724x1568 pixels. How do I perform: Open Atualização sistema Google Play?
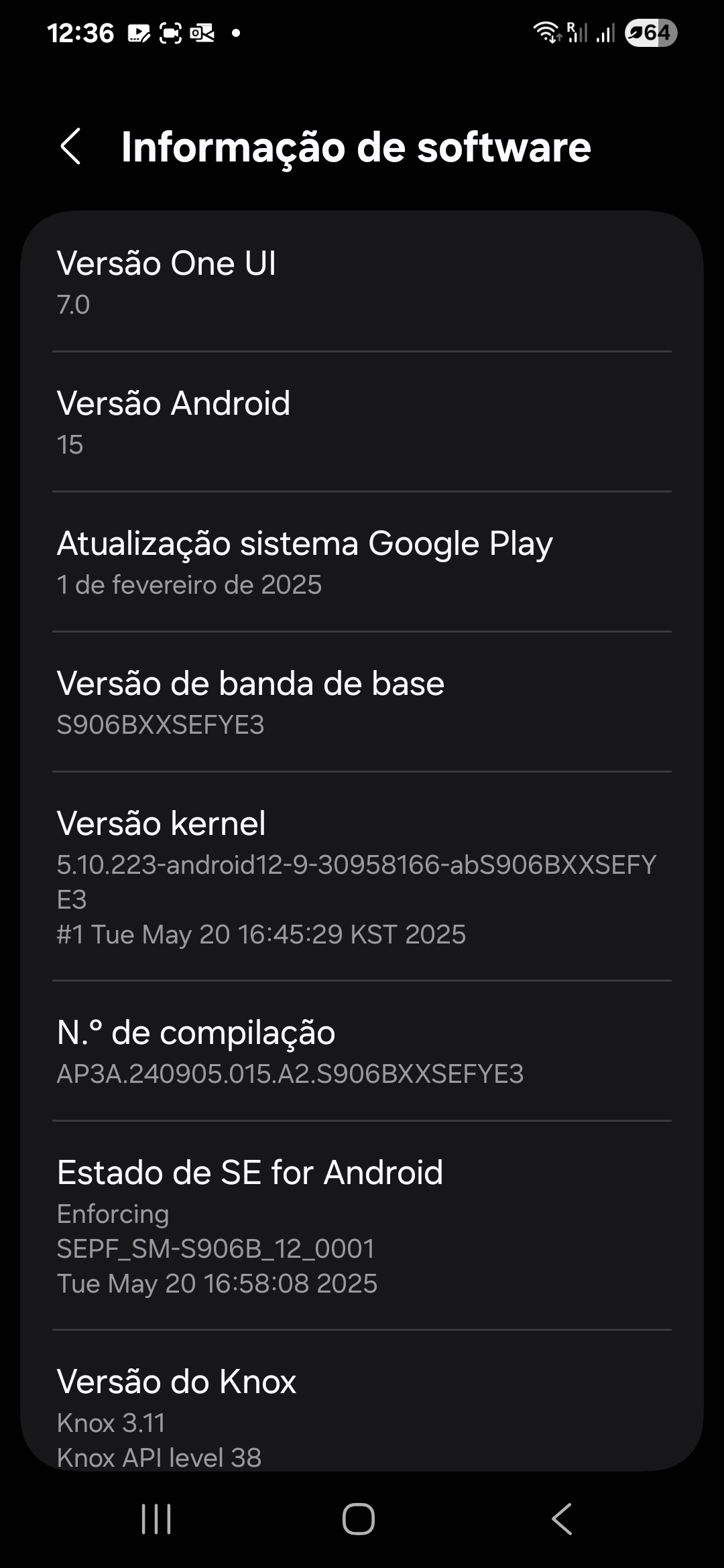coord(362,562)
